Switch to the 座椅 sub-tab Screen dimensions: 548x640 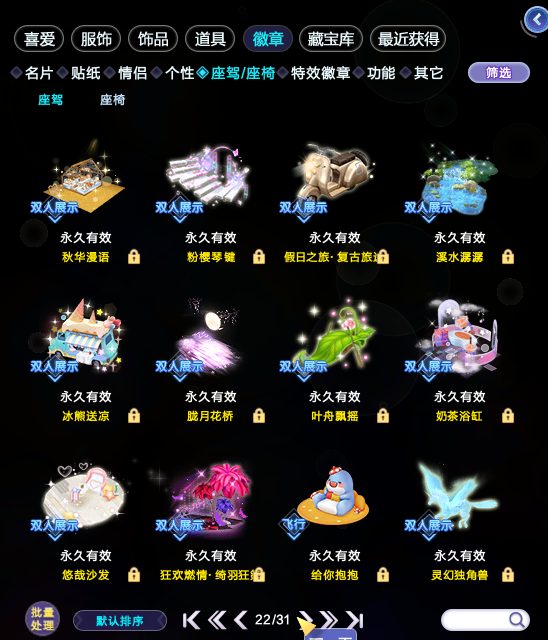[112, 100]
